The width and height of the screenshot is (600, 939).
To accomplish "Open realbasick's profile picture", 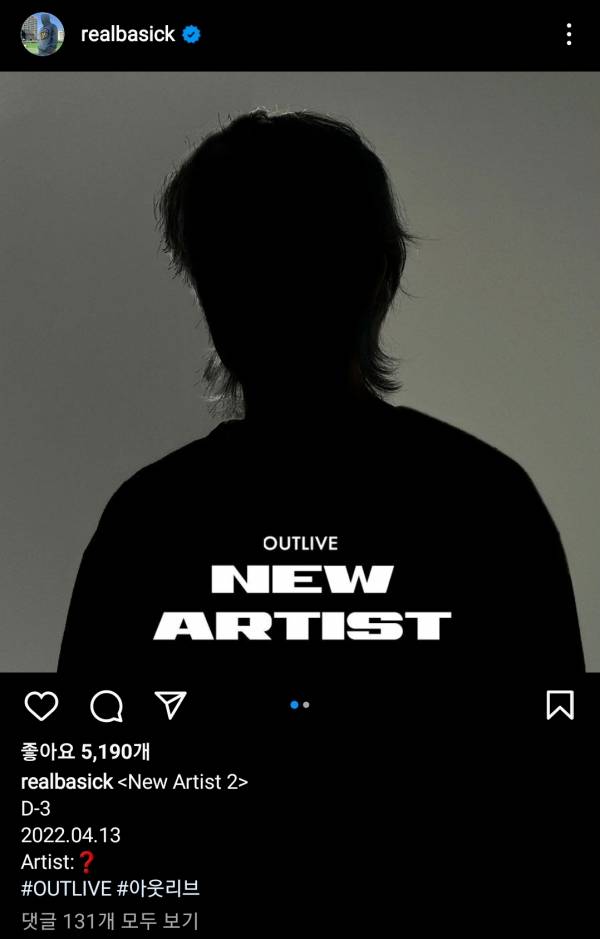I will tap(43, 35).
